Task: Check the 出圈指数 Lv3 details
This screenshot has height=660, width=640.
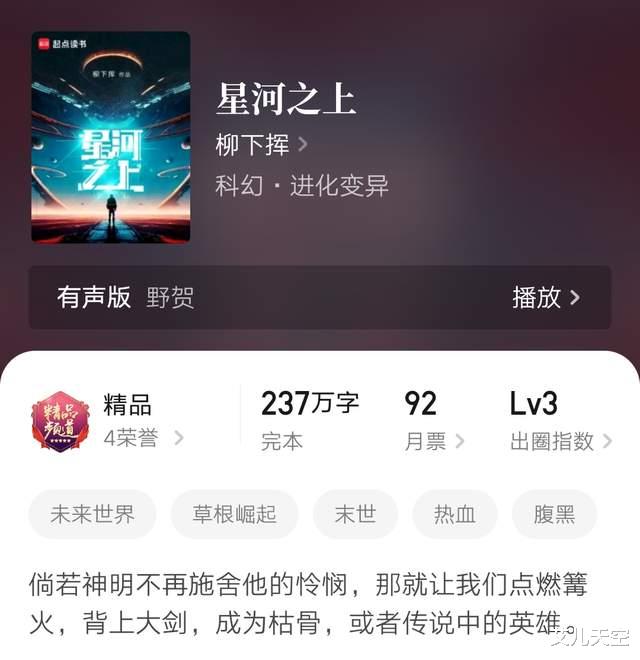Action: pyautogui.click(x=560, y=441)
